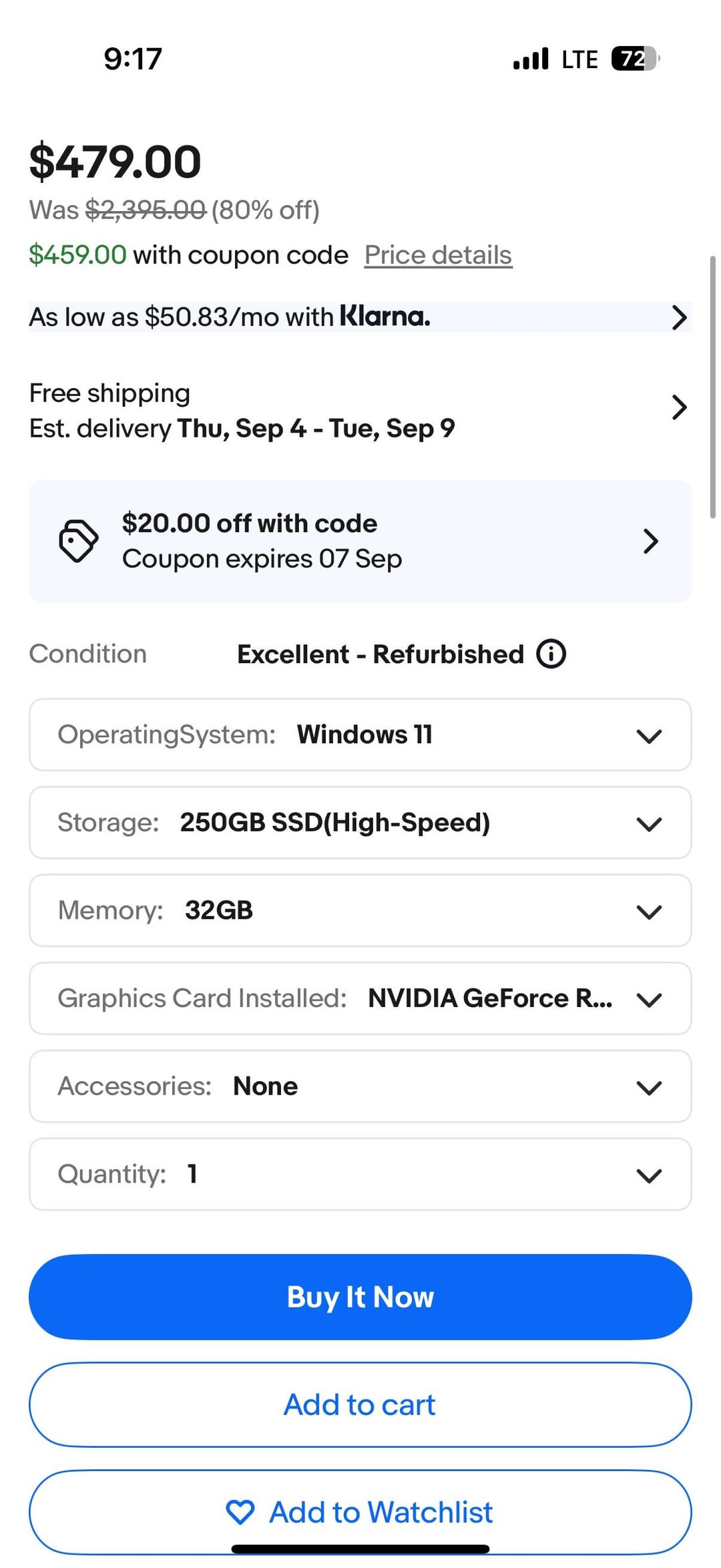The image size is (721, 1568).
Task: Add this item to cart
Action: [x=360, y=1405]
